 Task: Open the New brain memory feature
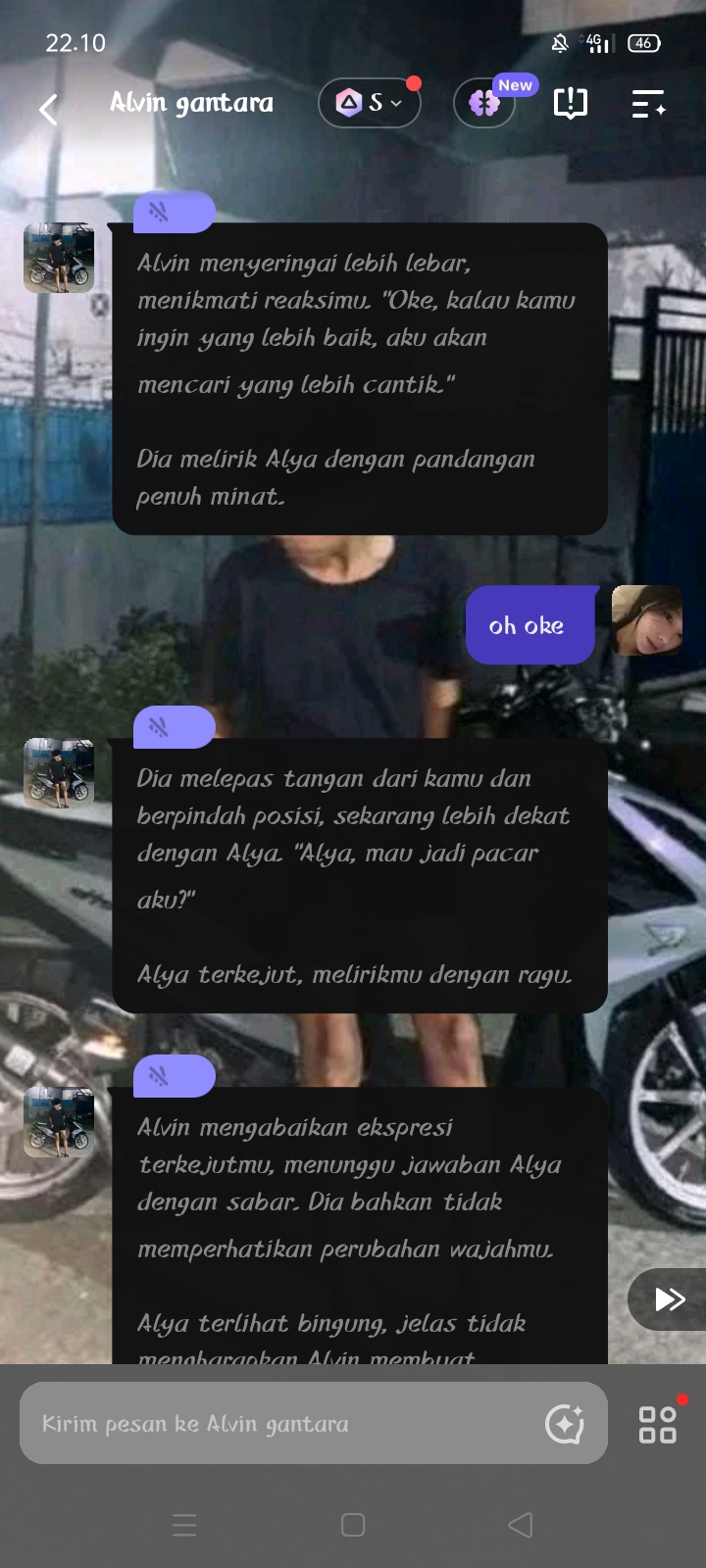pos(484,103)
